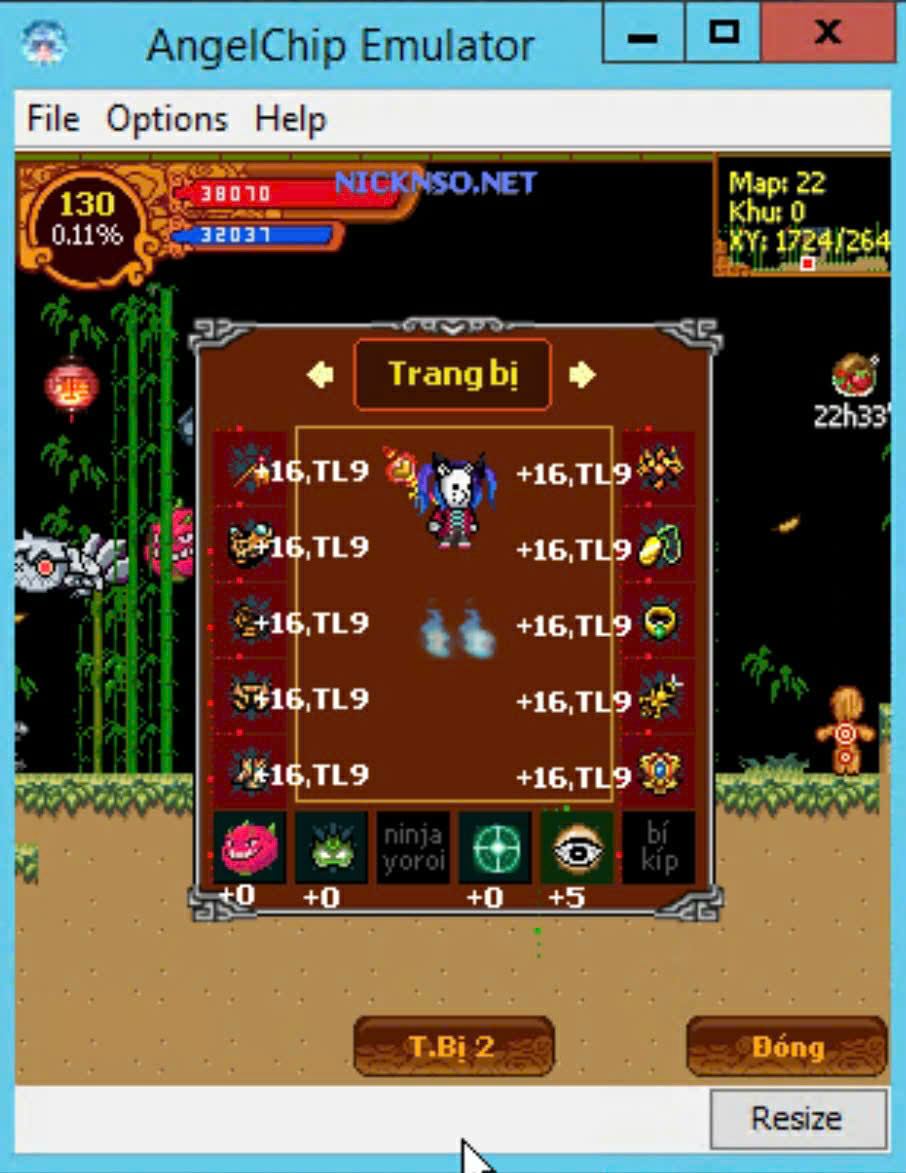Select the weapon slot at top left
This screenshot has height=1173, width=906.
click(x=247, y=468)
